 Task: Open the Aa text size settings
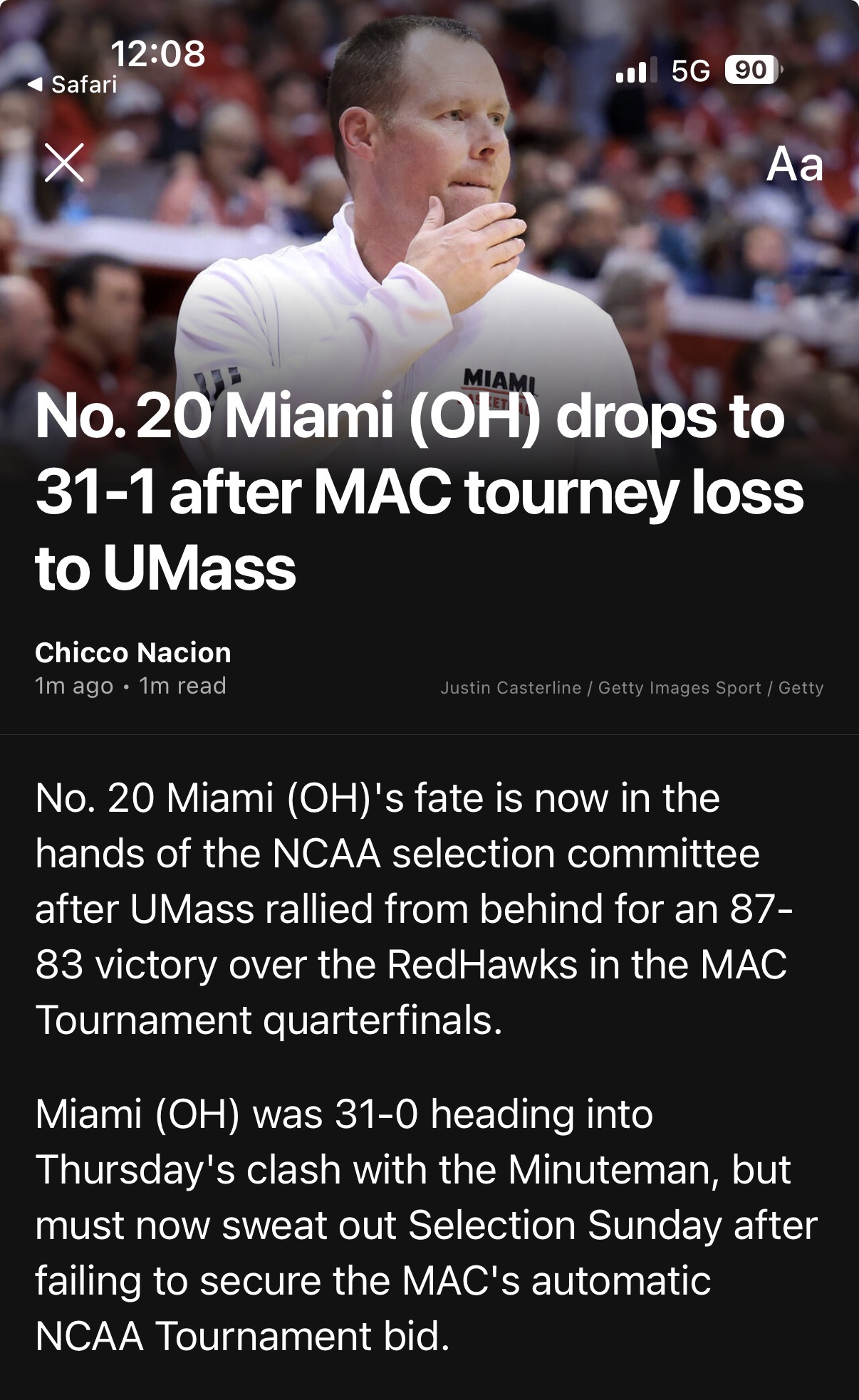[794, 165]
